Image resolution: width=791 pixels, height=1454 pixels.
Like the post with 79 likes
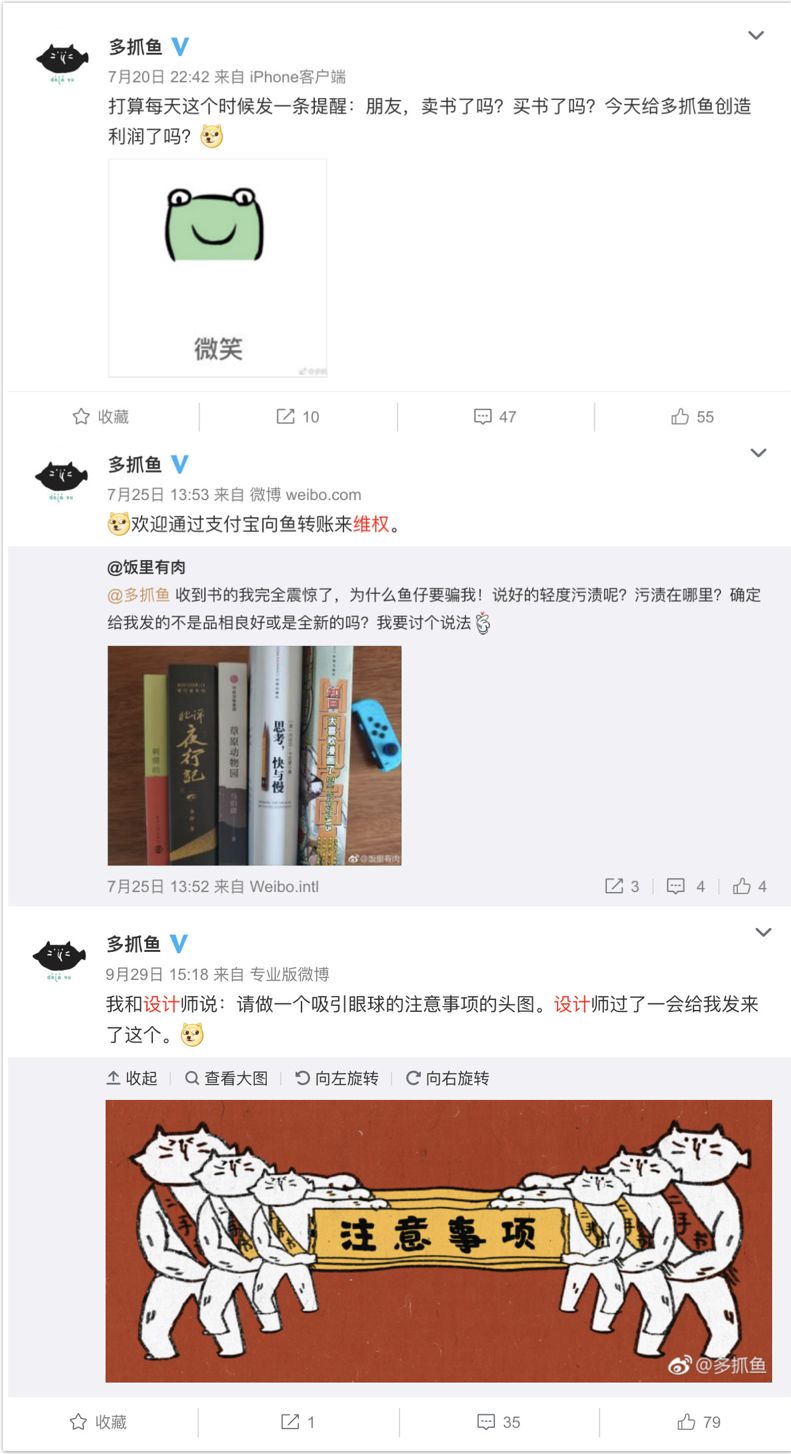(698, 1421)
